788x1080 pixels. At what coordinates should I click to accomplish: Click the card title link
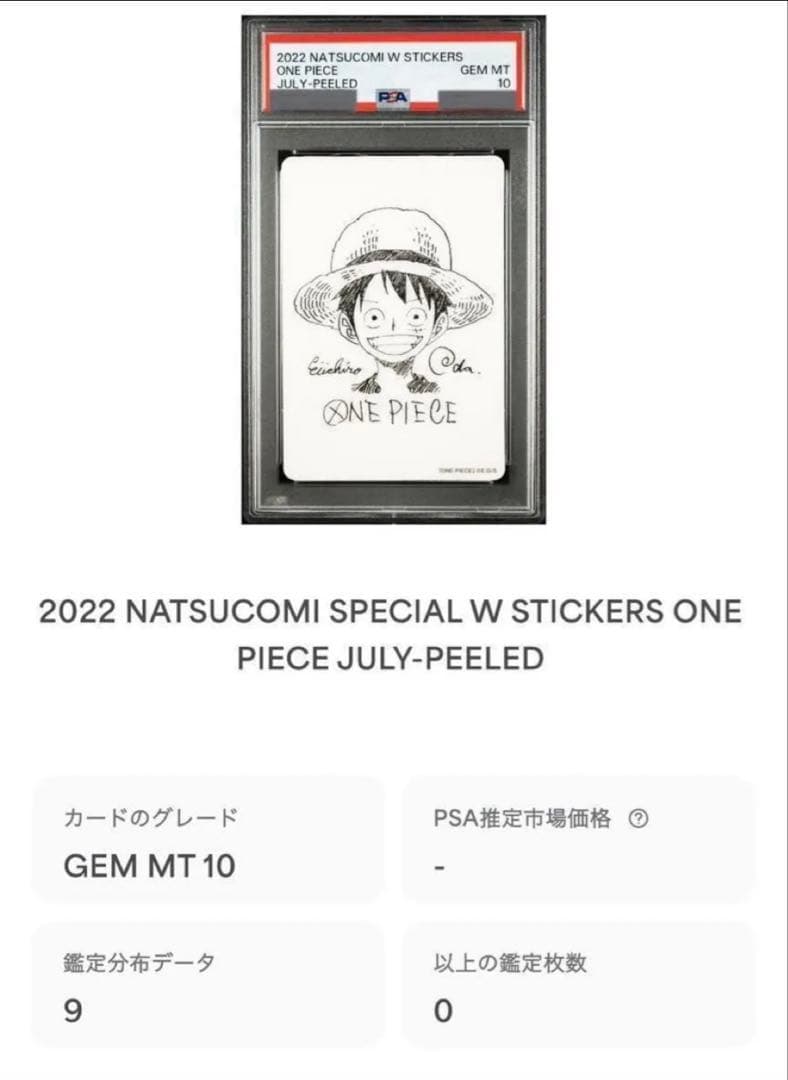click(x=394, y=635)
